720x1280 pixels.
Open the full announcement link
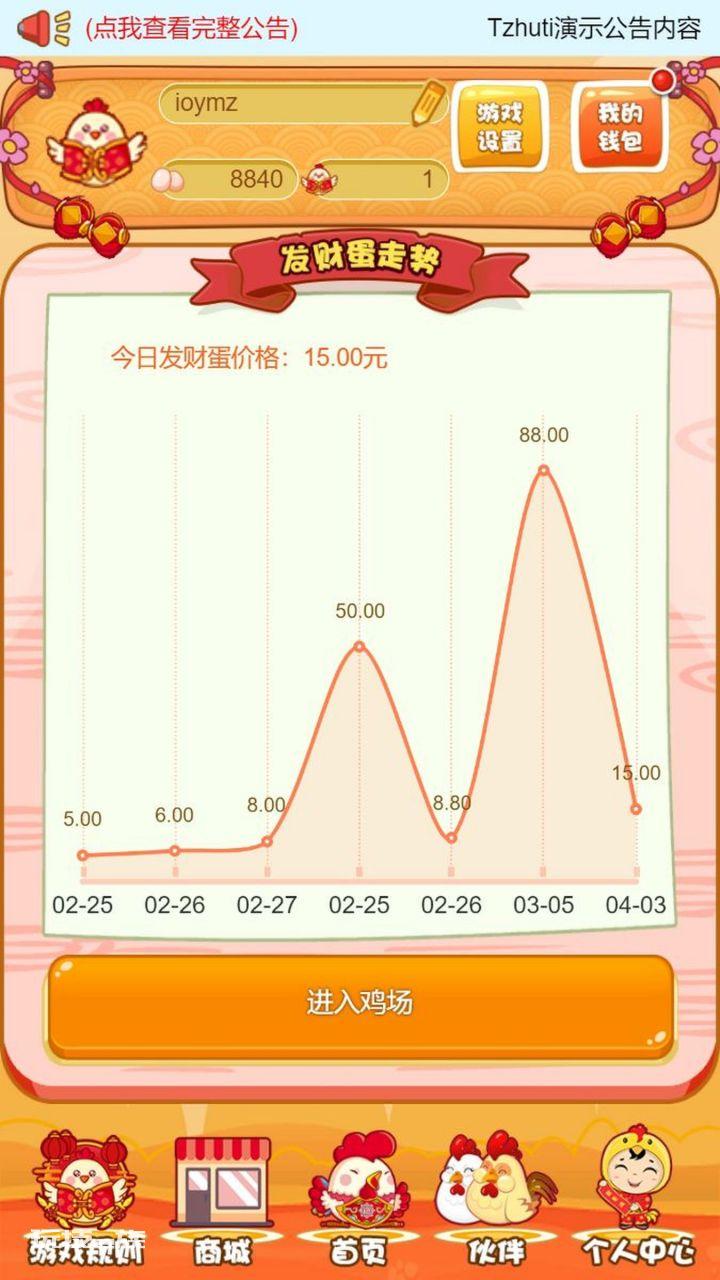[x=190, y=28]
